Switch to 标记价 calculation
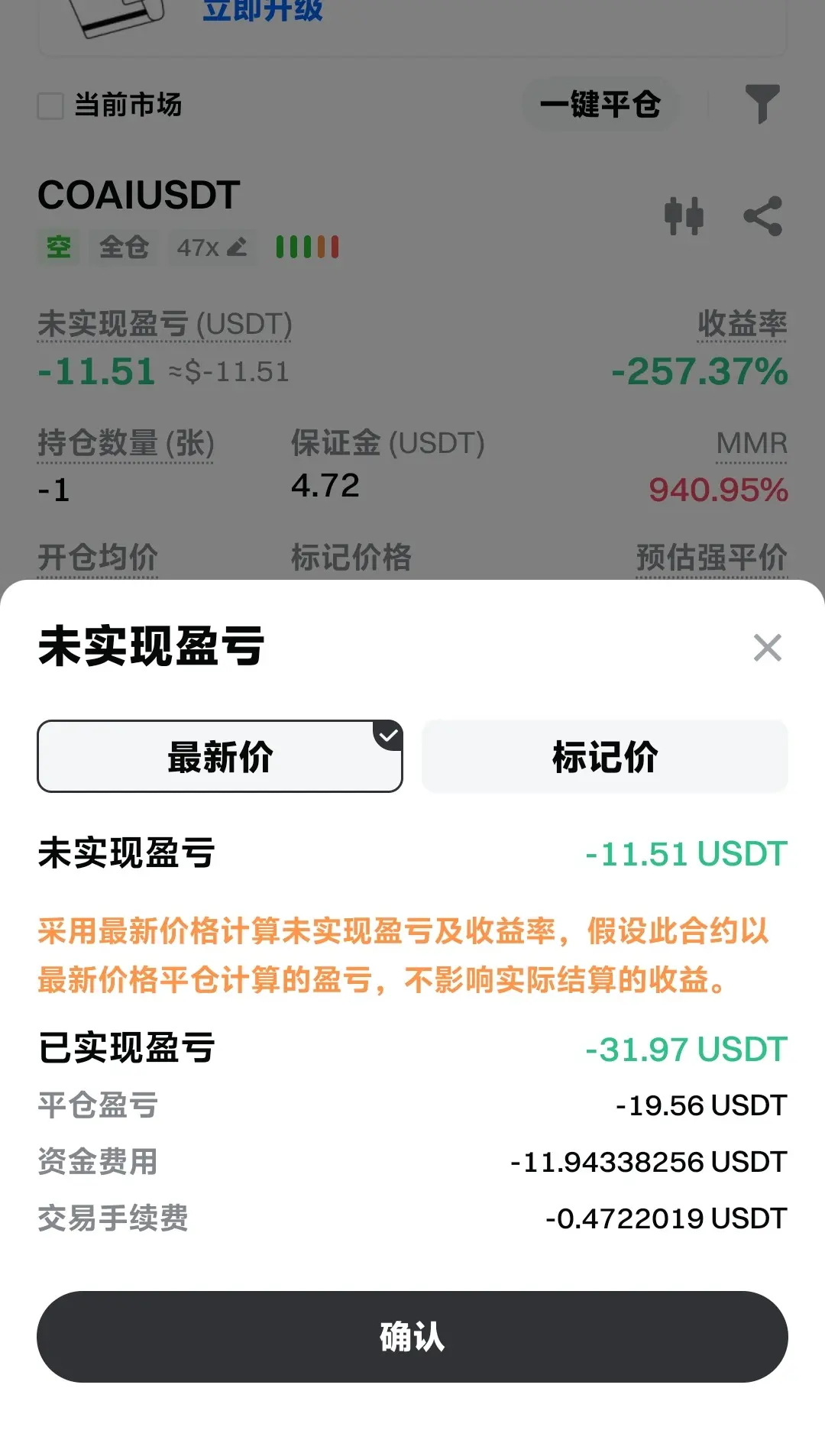 click(x=604, y=756)
